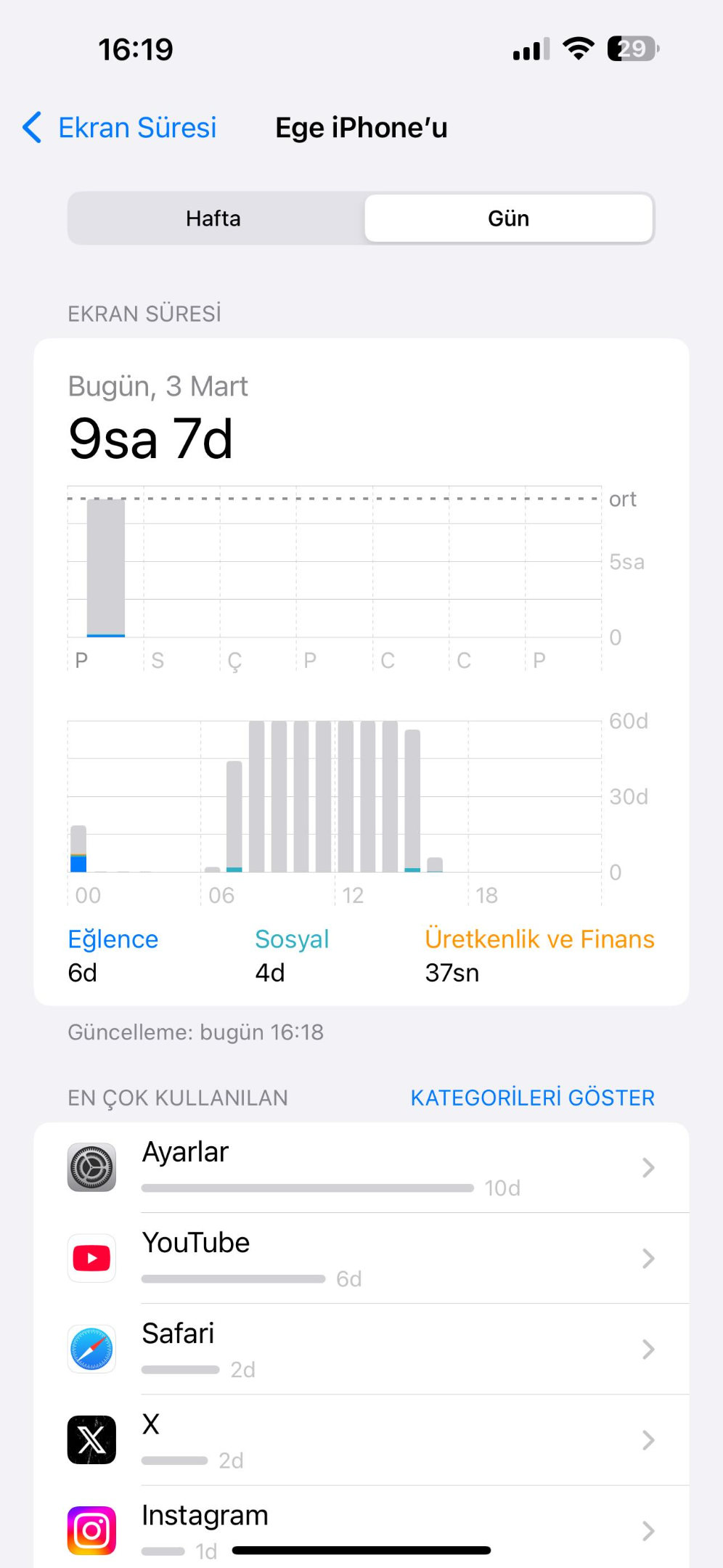Tap KATEGORİLERİ GÖSTER link
The image size is (723, 1568).
click(532, 1098)
